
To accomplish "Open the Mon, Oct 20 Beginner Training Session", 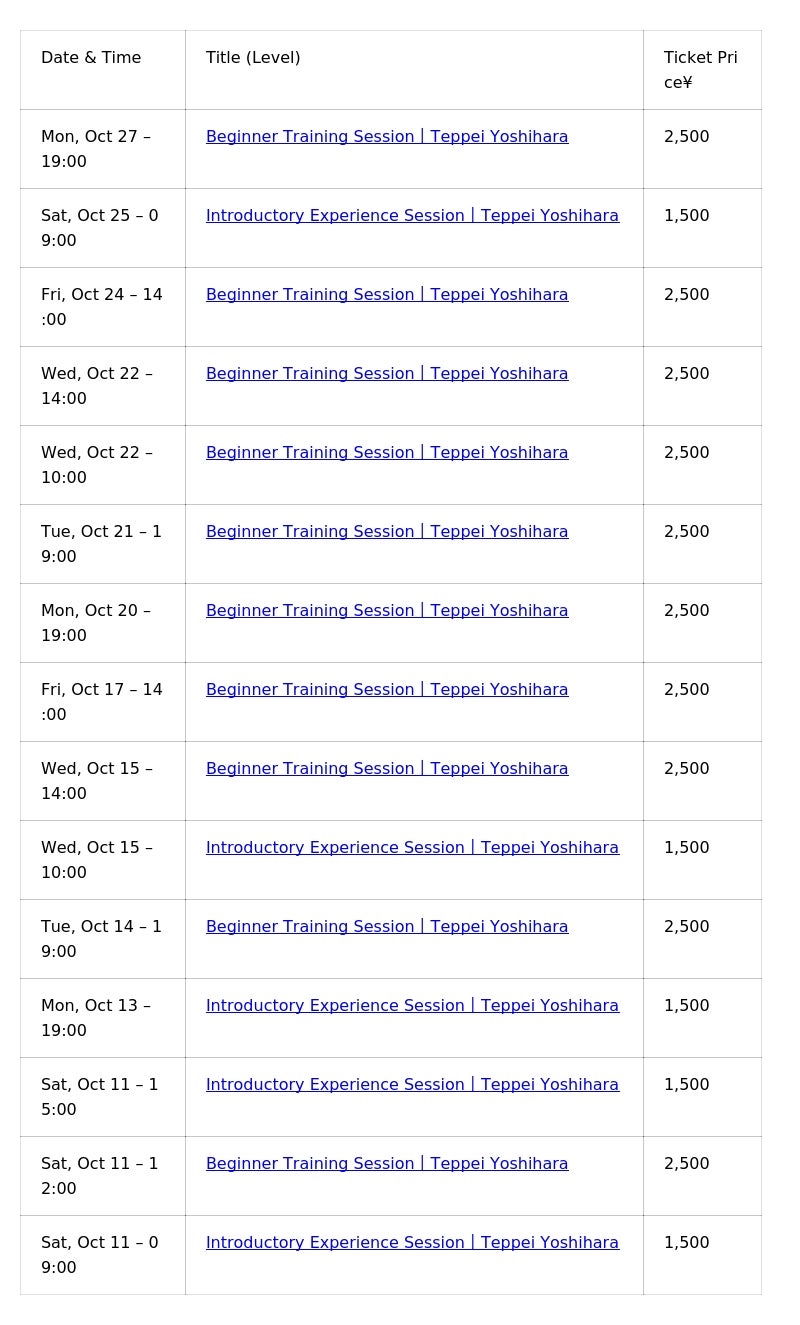I will coord(387,611).
